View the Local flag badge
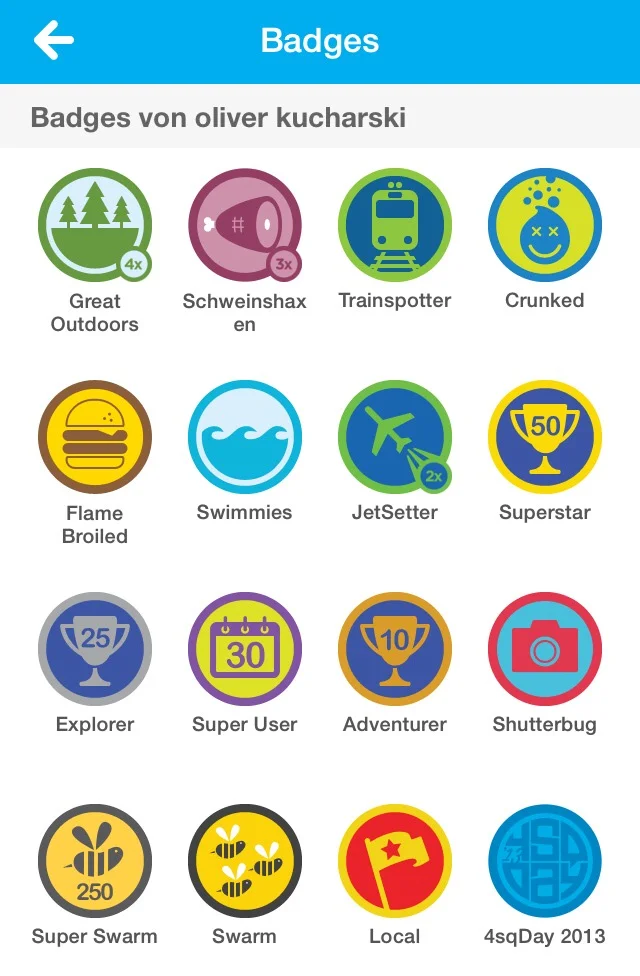This screenshot has width=640, height=976. point(395,861)
